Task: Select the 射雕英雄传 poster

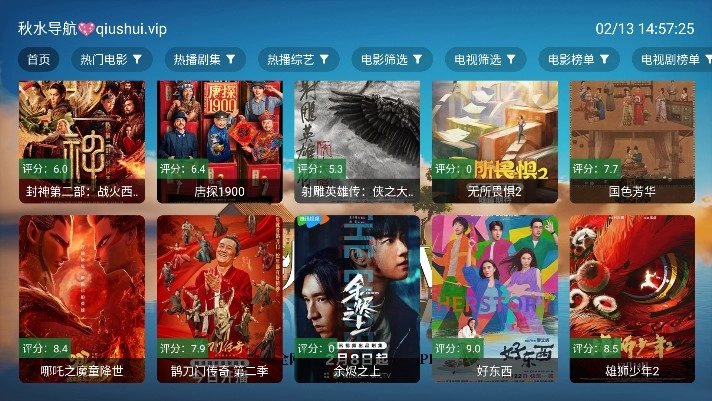Action: 357,140
